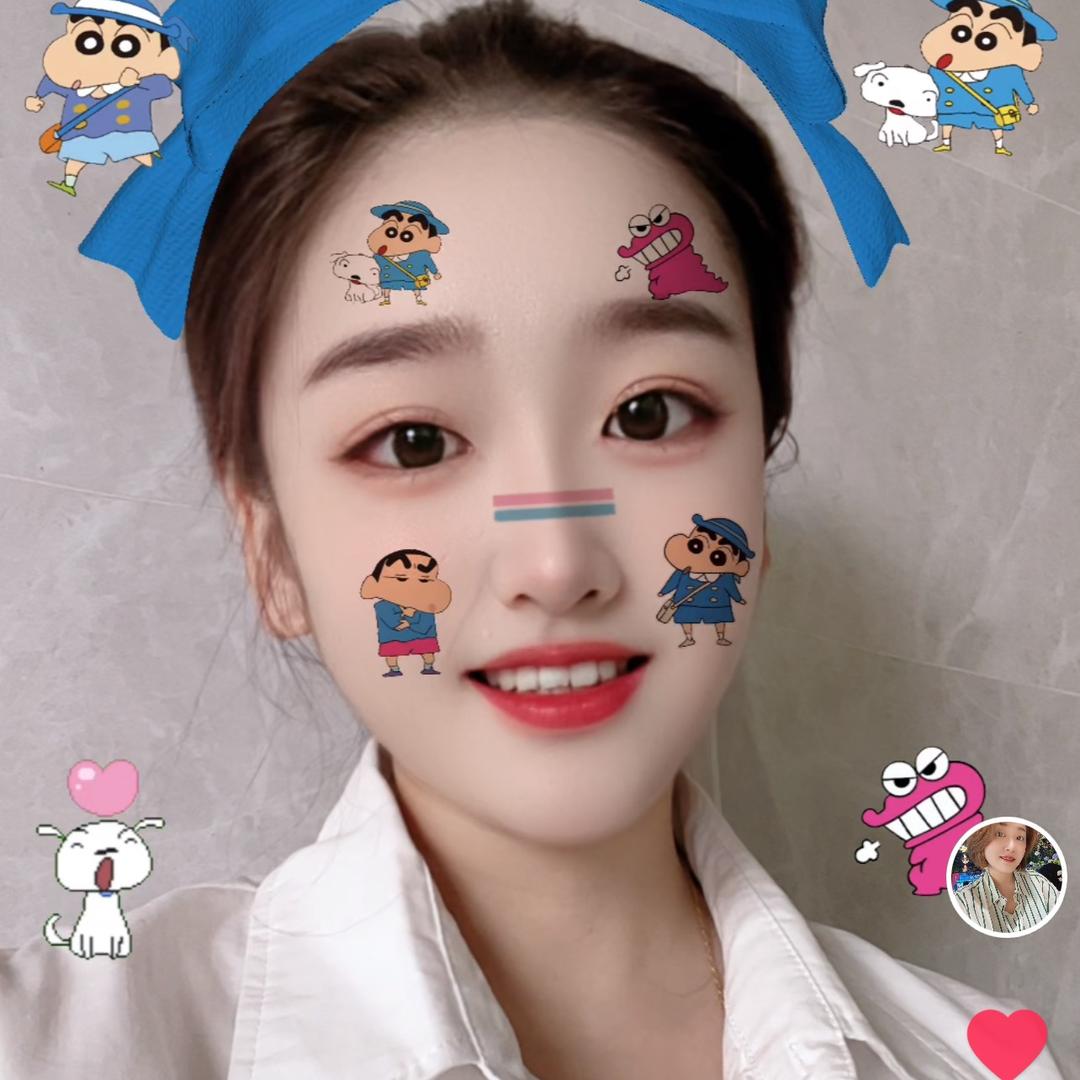The height and width of the screenshot is (1080, 1080).
Task: Open the creator's profile avatar
Action: pos(1006,876)
